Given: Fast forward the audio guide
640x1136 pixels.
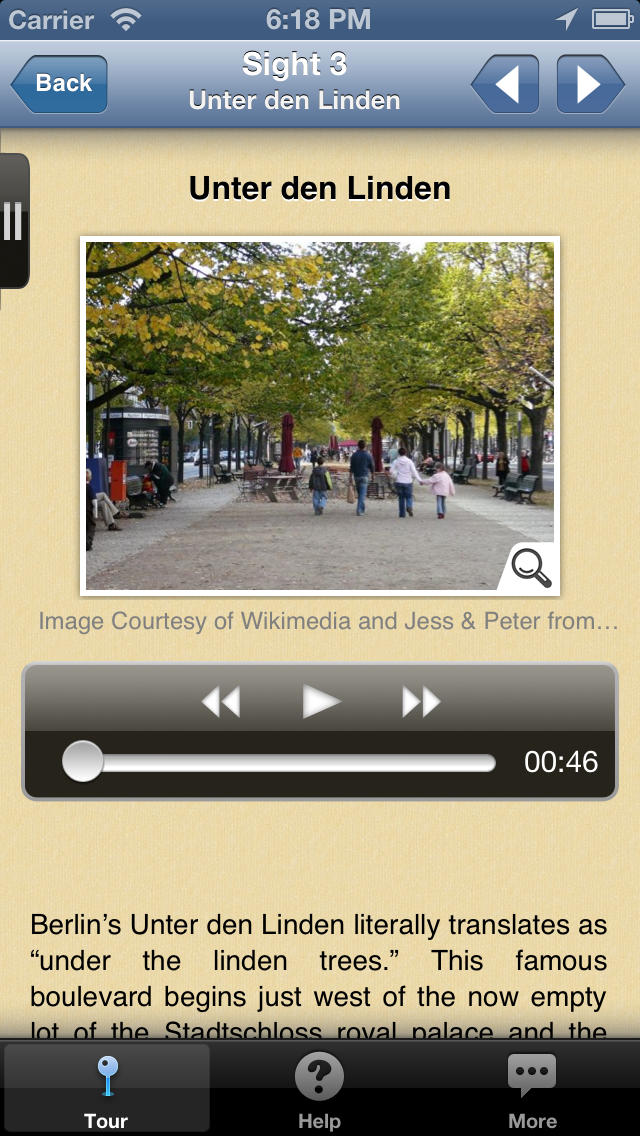Looking at the screenshot, I should 421,702.
